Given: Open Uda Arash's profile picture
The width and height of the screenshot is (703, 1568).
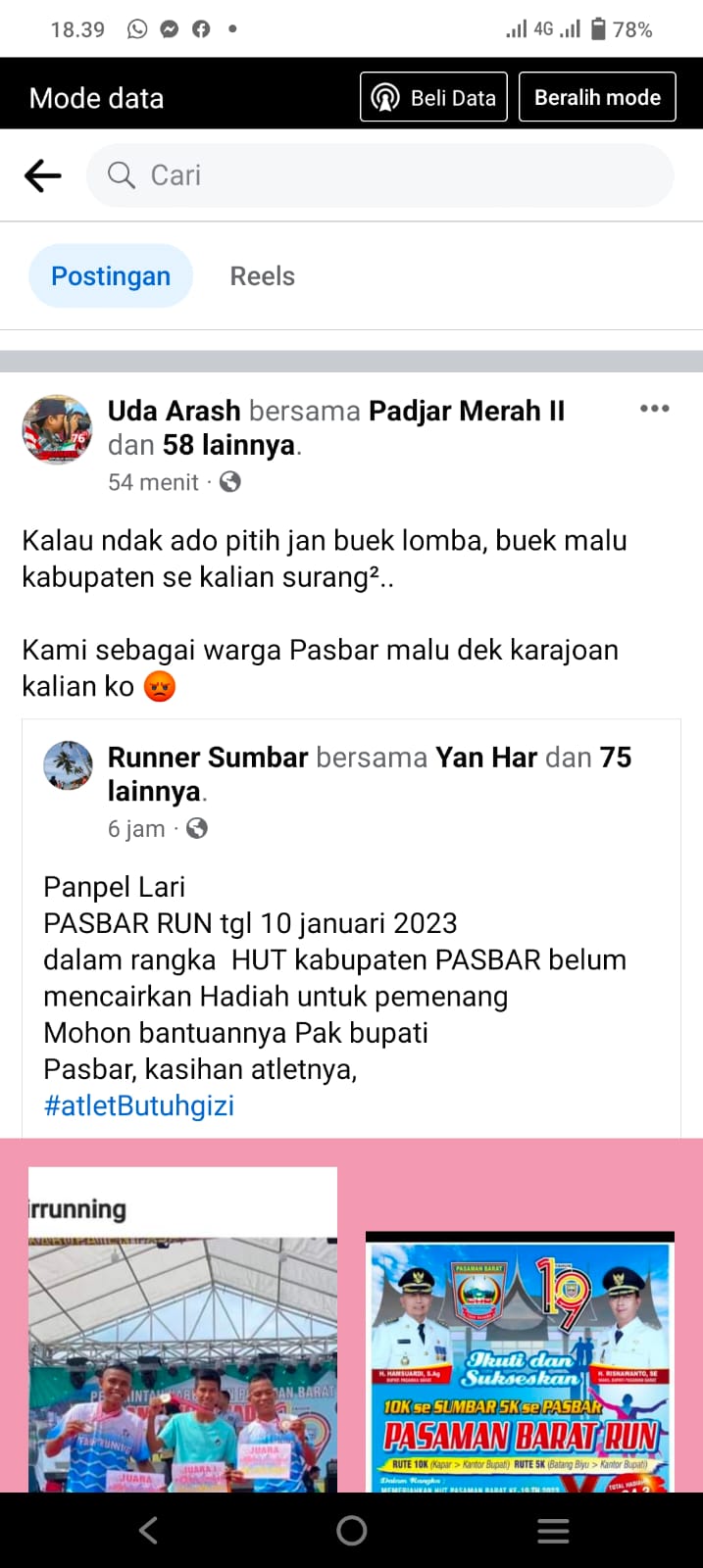Looking at the screenshot, I should point(57,429).
